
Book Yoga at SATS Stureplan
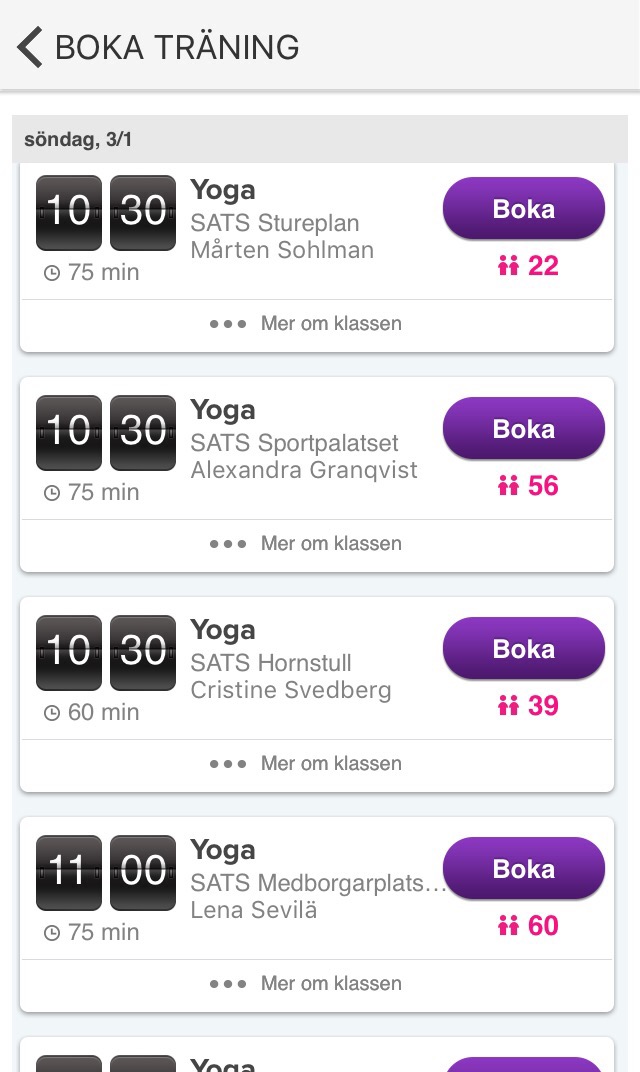pos(523,209)
